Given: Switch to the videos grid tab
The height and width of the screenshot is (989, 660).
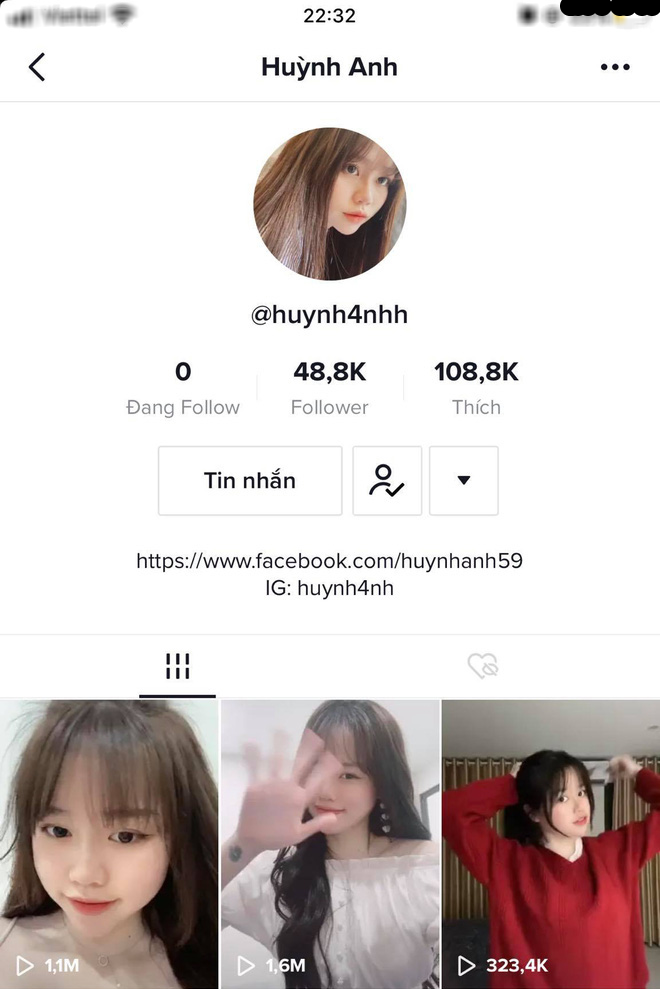Looking at the screenshot, I should [x=178, y=666].
